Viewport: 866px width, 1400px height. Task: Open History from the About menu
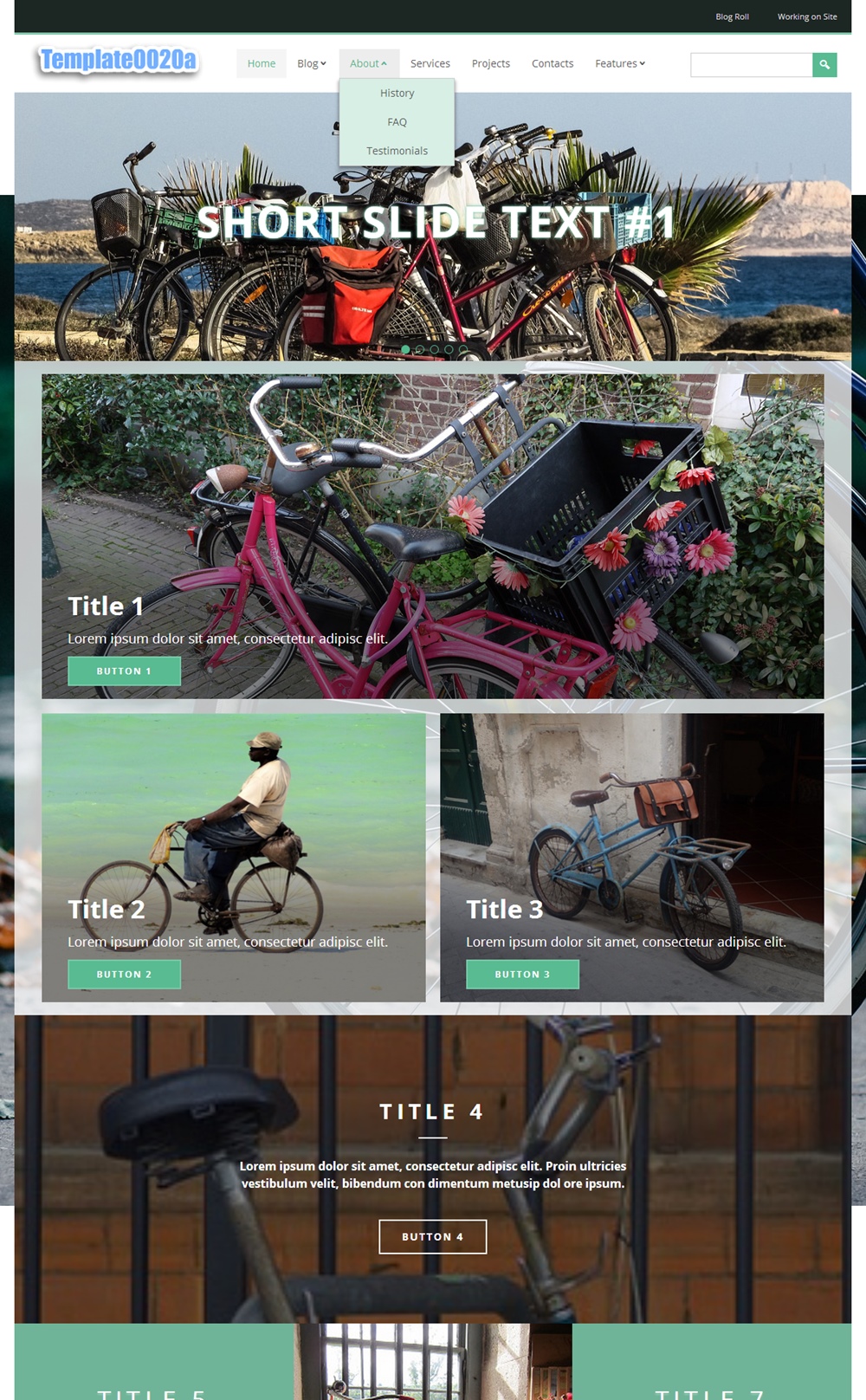(397, 93)
